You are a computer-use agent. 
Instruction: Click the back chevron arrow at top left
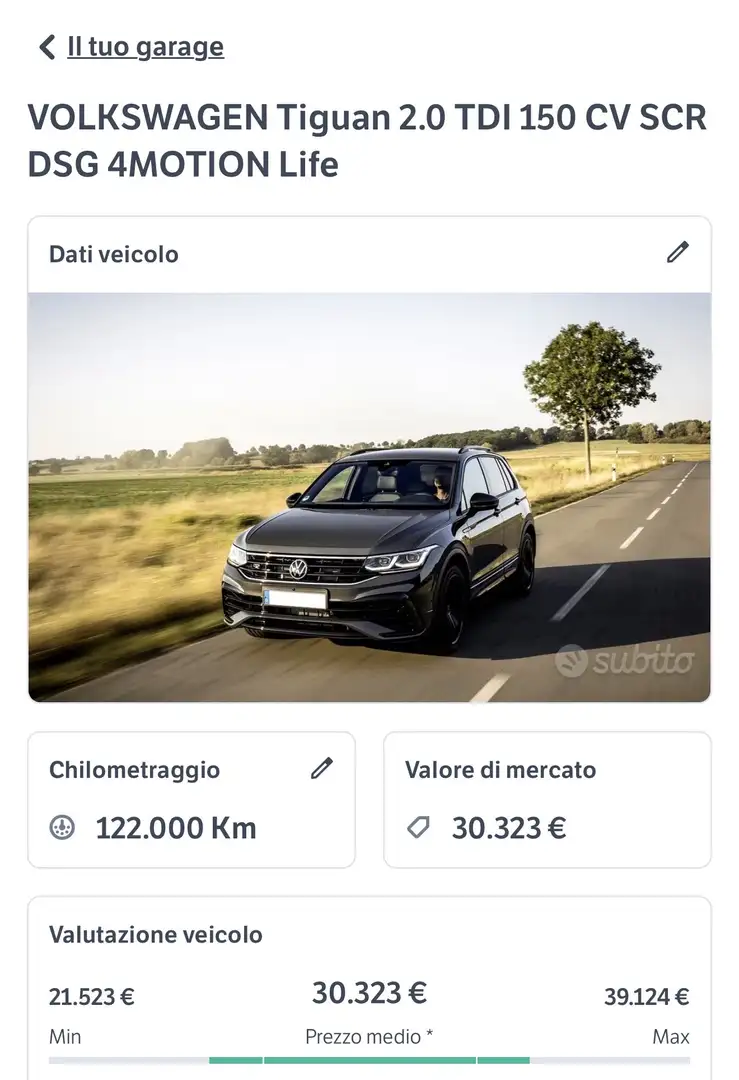44,45
